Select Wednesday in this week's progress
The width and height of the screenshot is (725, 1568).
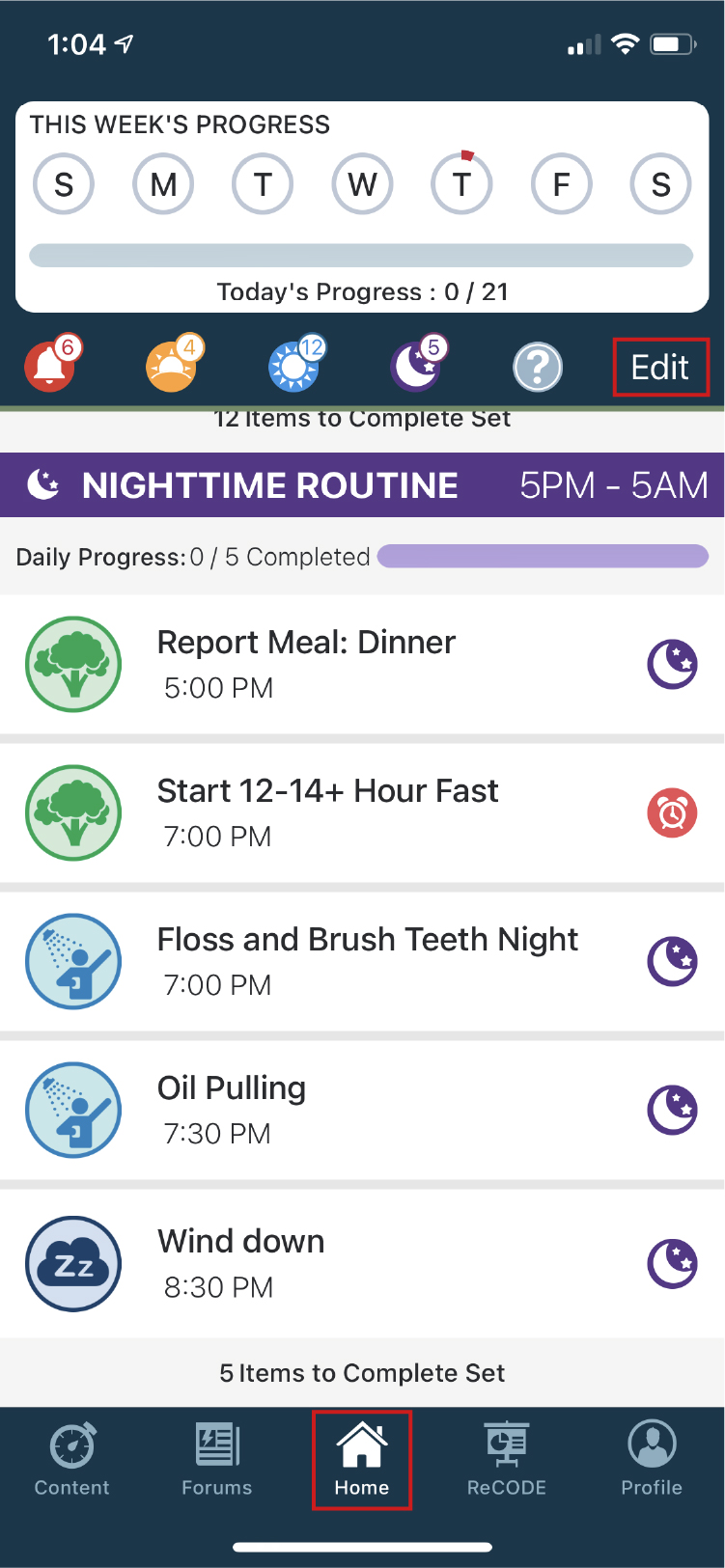362,183
